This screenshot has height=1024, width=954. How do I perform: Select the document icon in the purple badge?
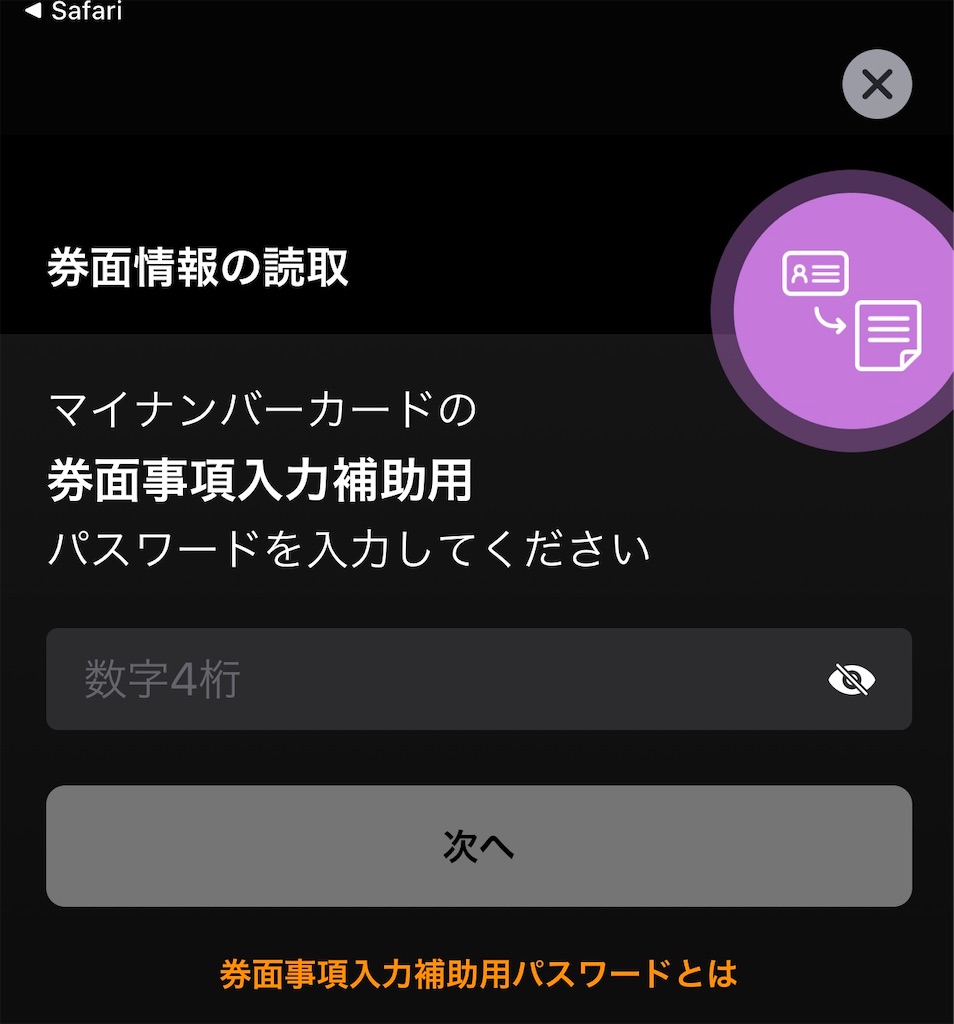[886, 336]
